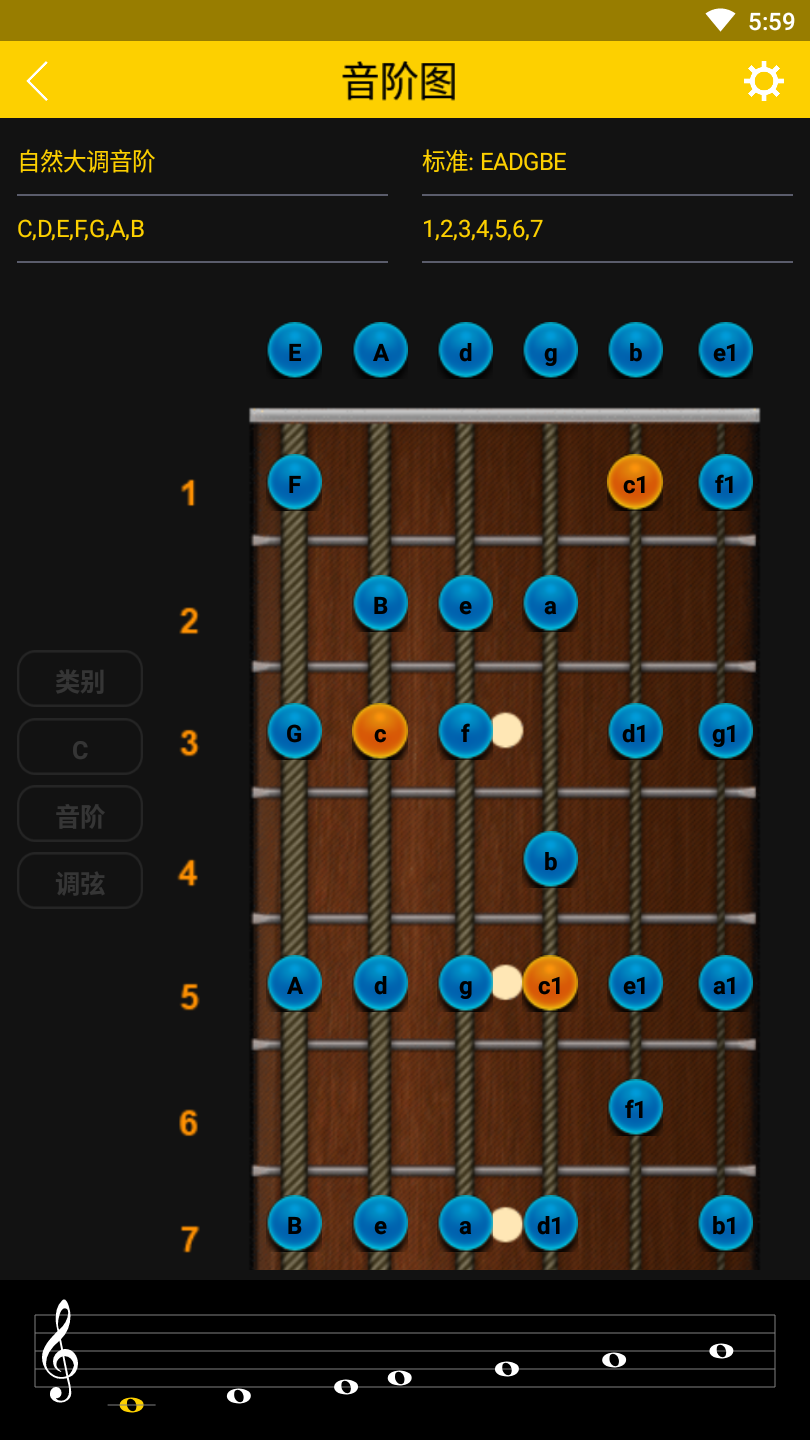This screenshot has height=1440, width=810.
Task: Play the open E string note
Action: pyautogui.click(x=294, y=350)
